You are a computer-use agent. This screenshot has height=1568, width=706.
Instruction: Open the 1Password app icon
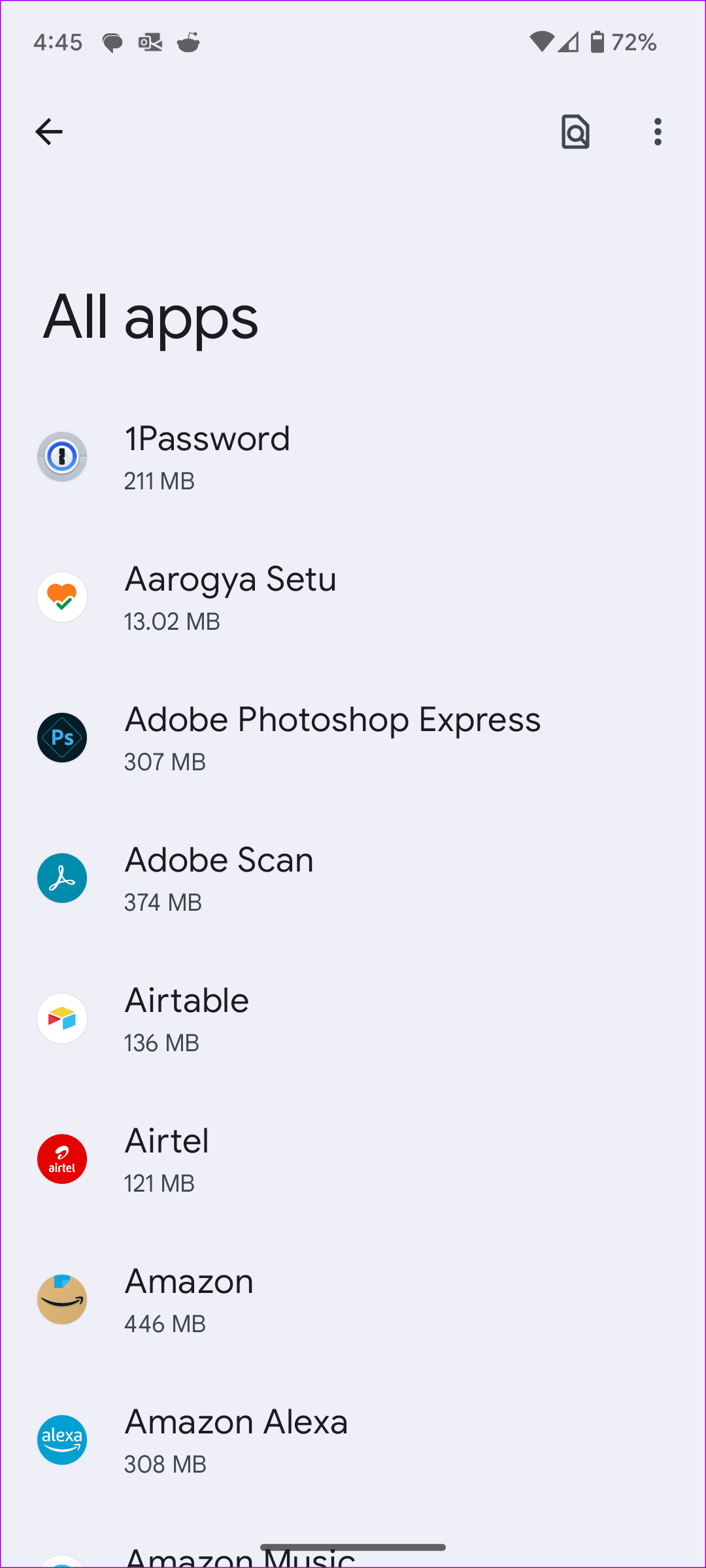pyautogui.click(x=62, y=456)
